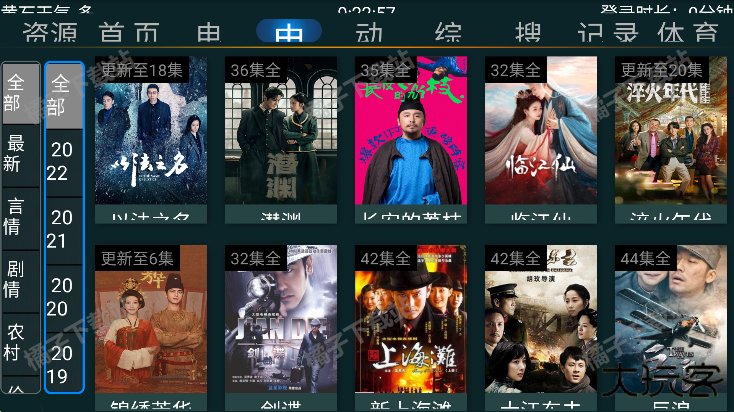
Task: Open the 新上海滩 drama poster
Action: click(x=411, y=325)
